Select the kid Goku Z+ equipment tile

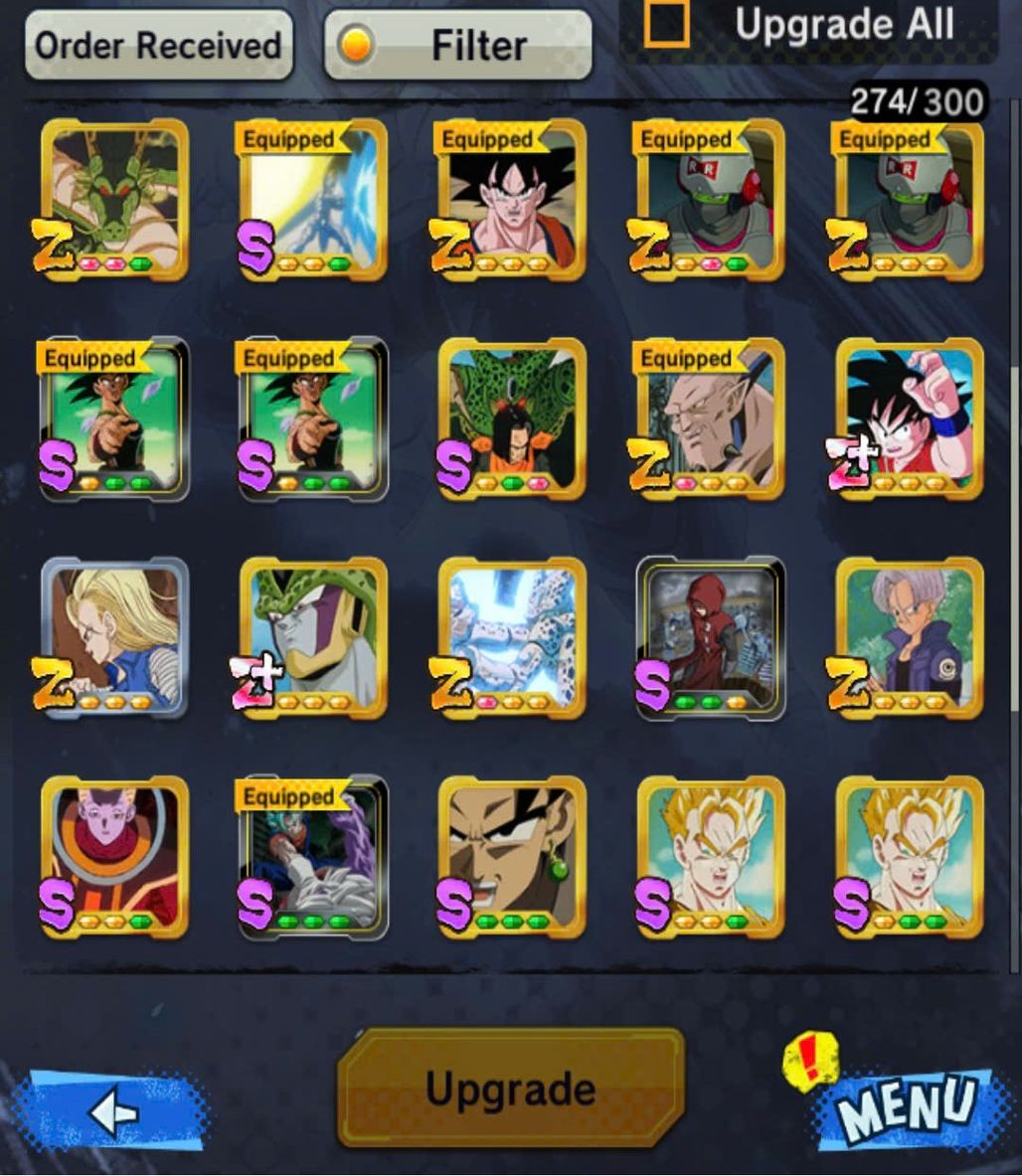click(x=910, y=419)
